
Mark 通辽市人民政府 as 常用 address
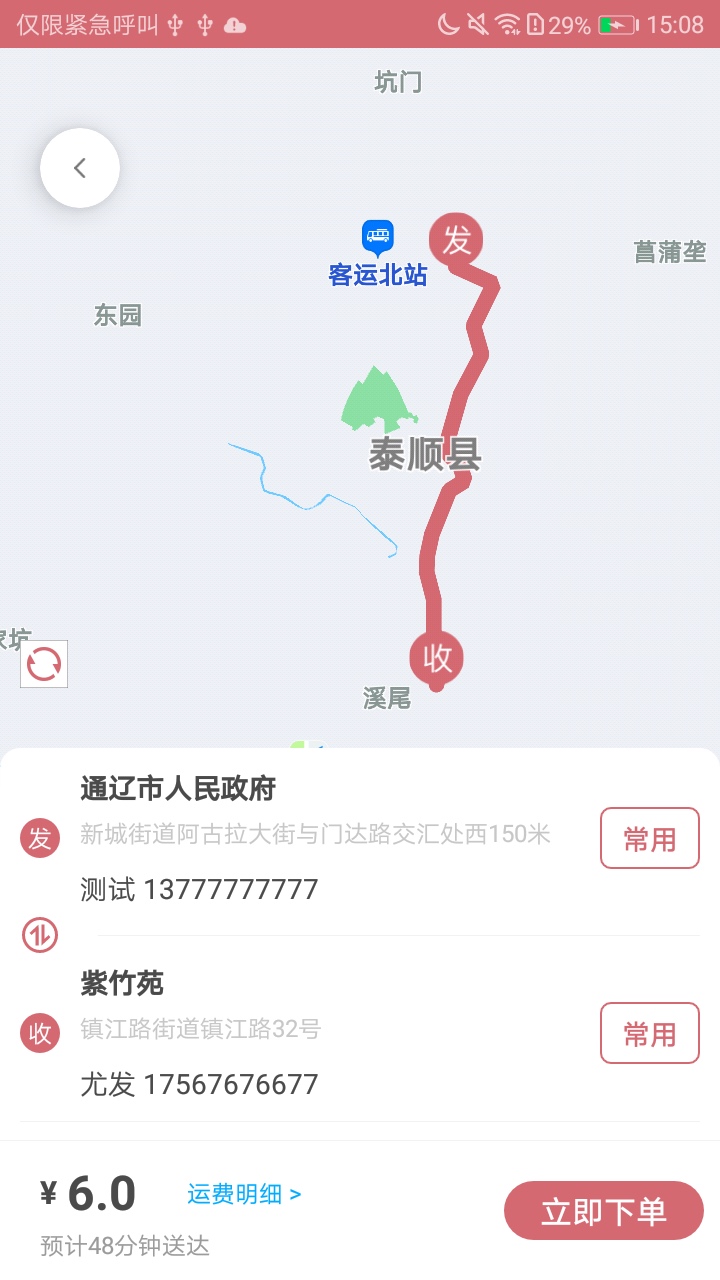pos(649,838)
